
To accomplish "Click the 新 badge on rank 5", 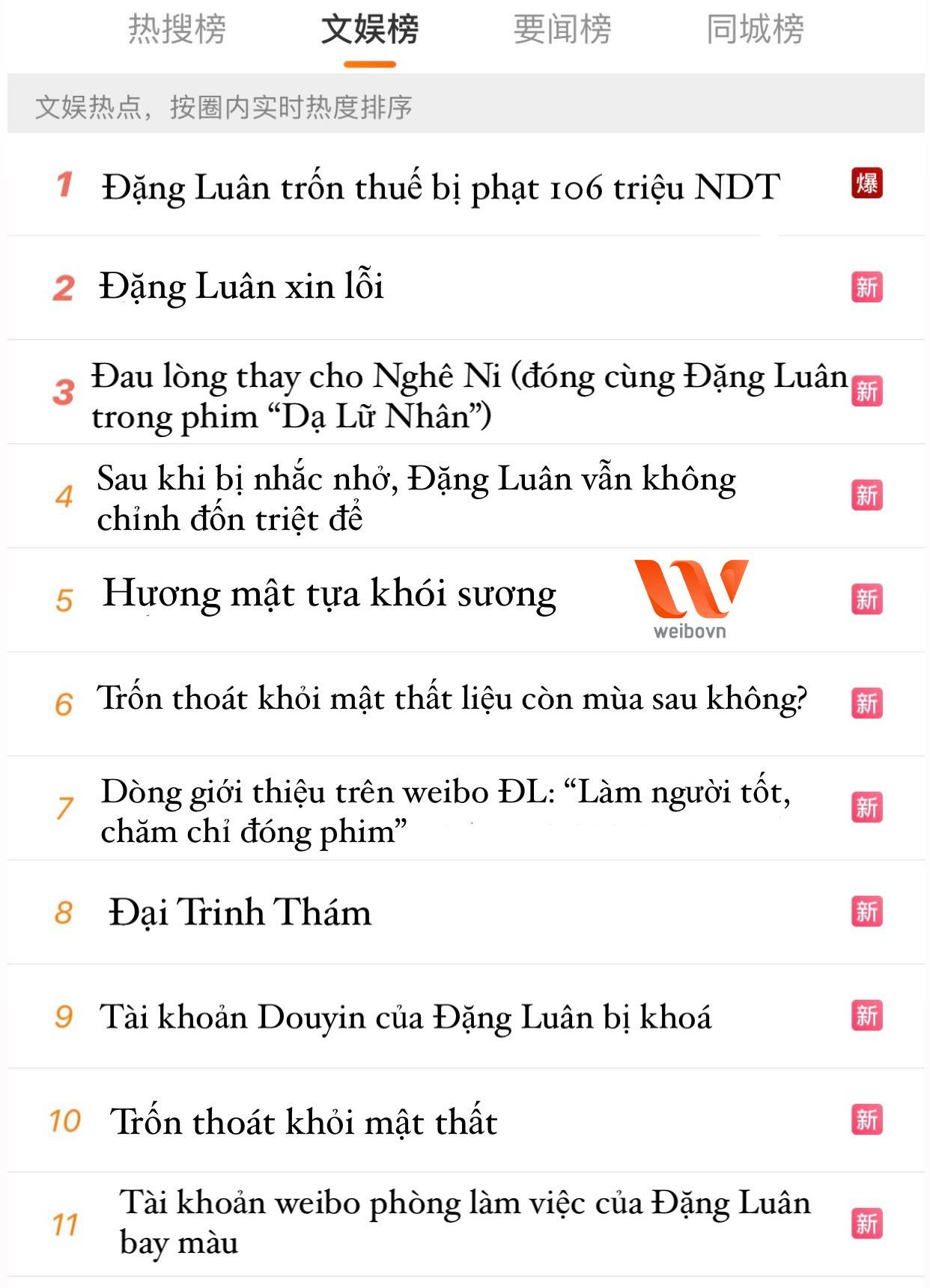I will click(x=869, y=596).
